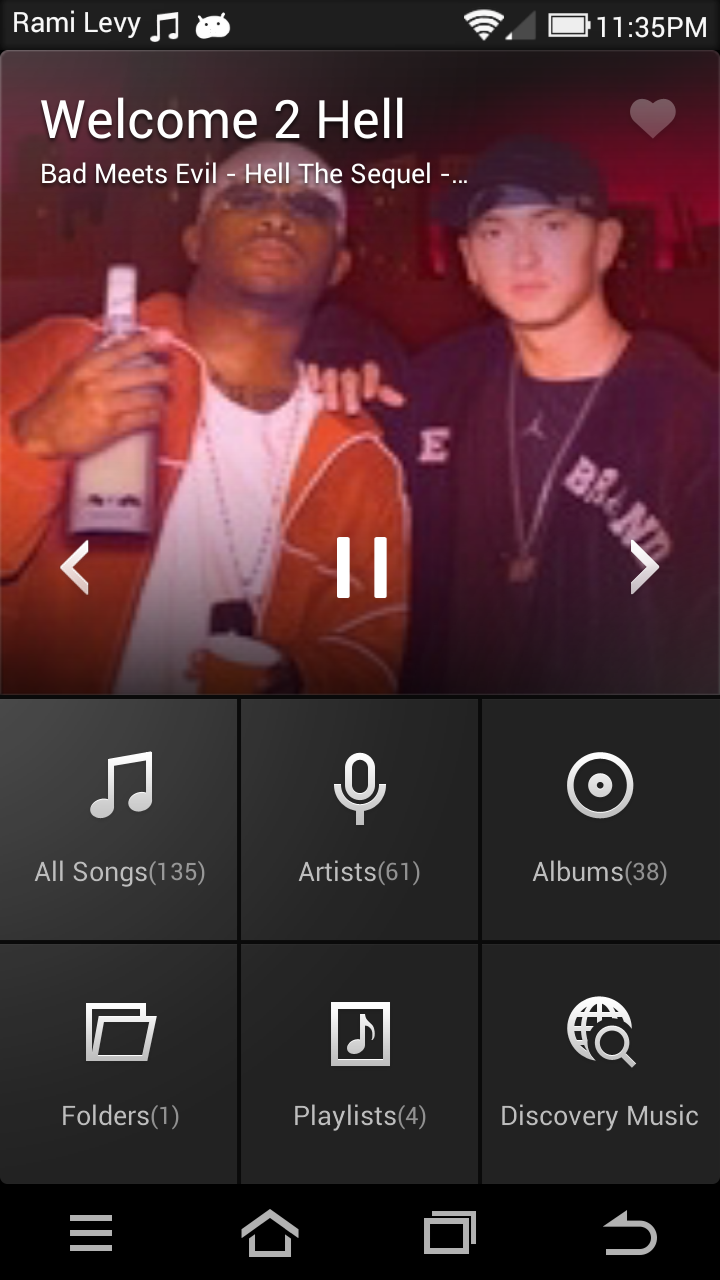This screenshot has height=1280, width=720.
Task: Browse the Artists (61) tile
Action: coord(359,819)
